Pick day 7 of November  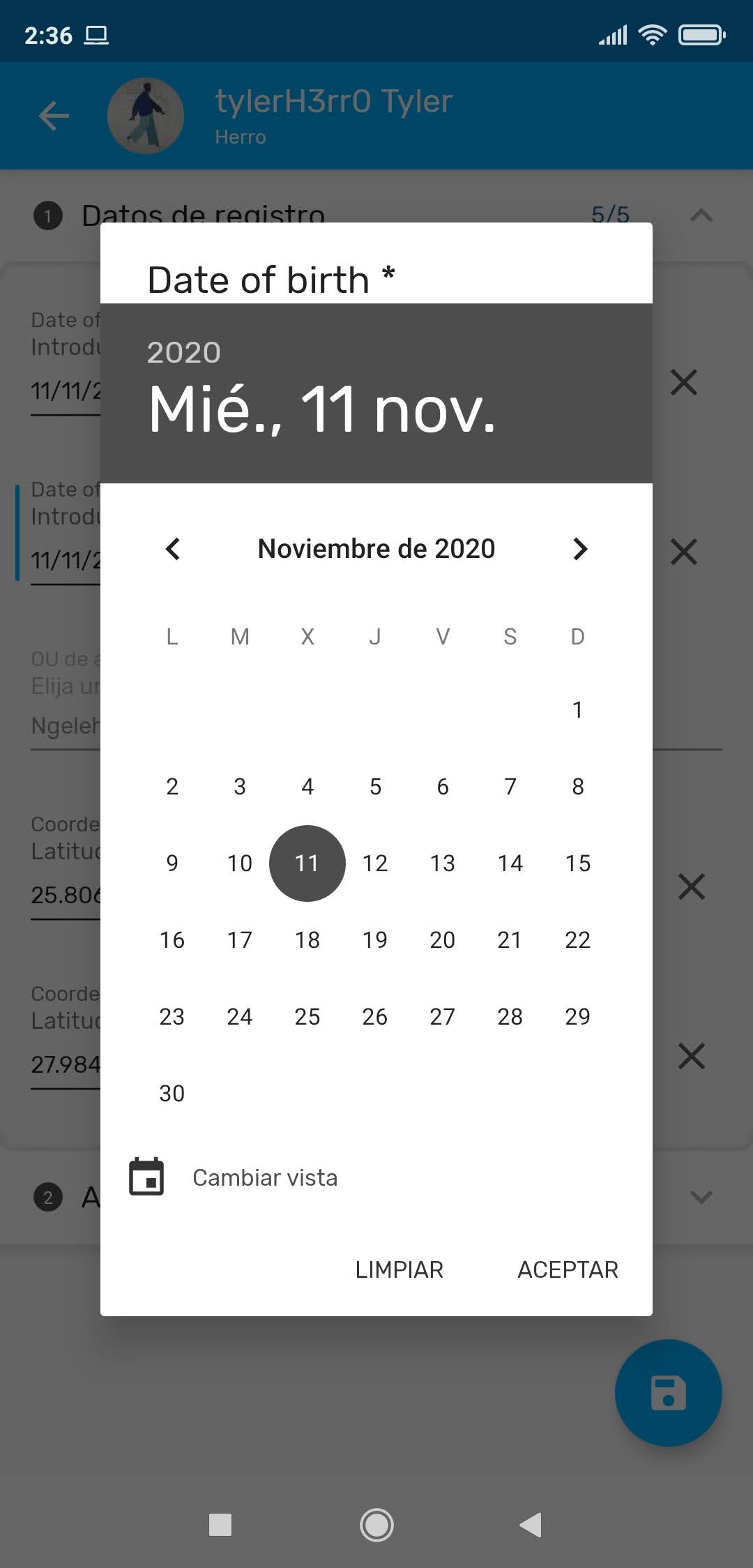point(510,787)
